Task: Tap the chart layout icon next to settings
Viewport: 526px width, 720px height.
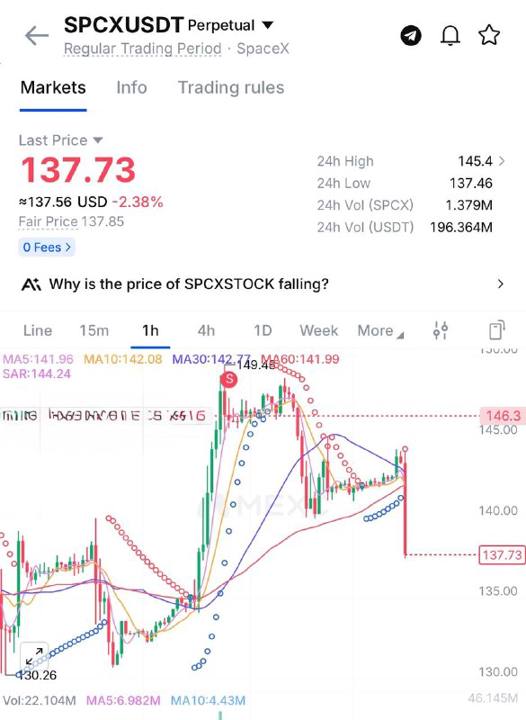Action: pyautogui.click(x=497, y=330)
